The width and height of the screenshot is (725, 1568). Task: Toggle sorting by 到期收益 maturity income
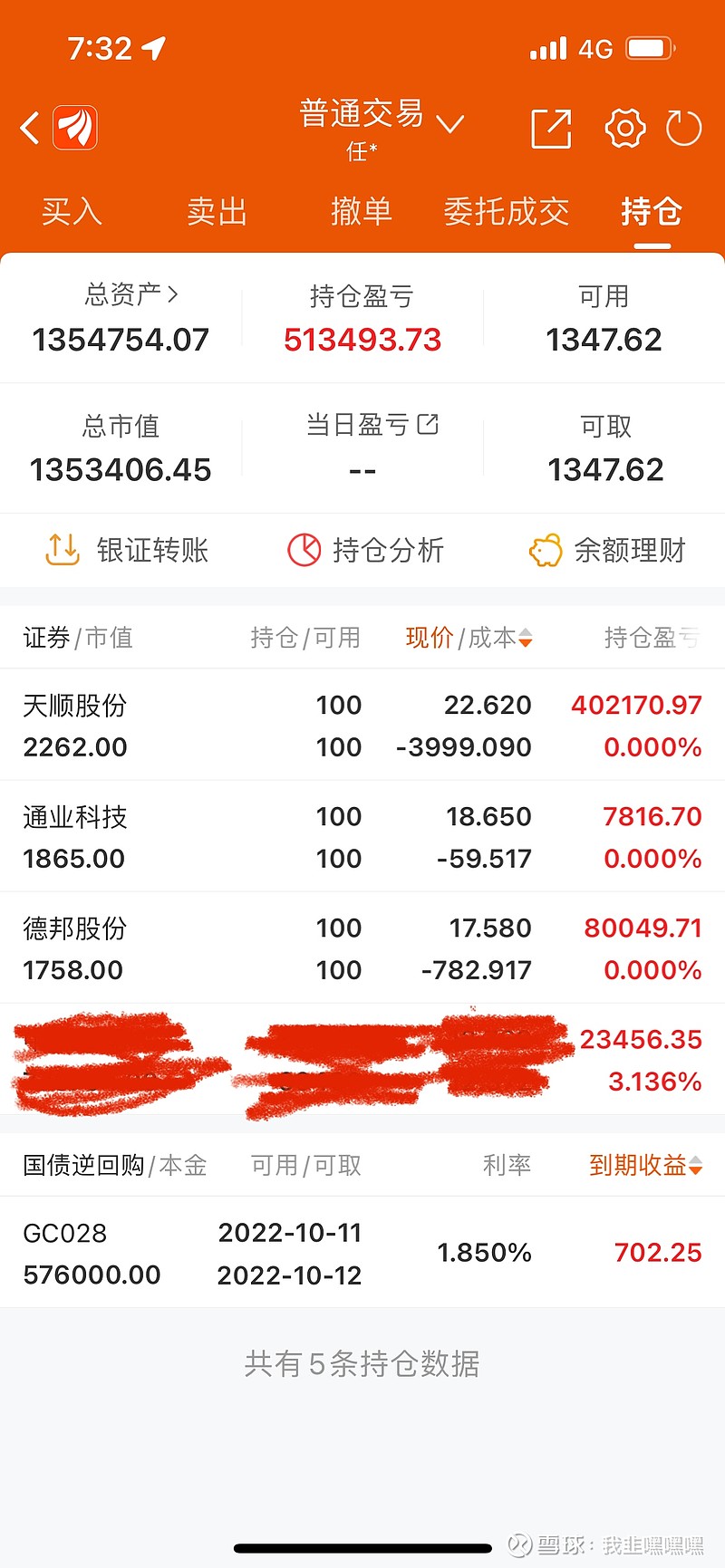pyautogui.click(x=643, y=1166)
